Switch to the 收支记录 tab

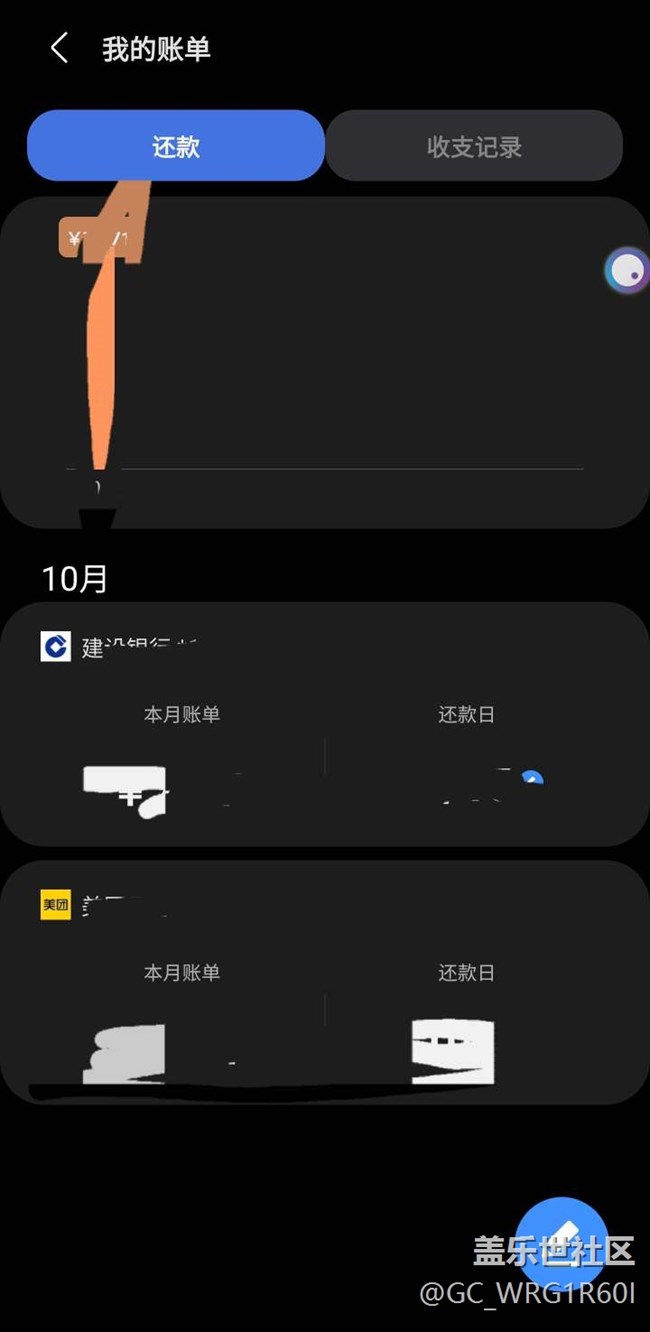[x=474, y=147]
